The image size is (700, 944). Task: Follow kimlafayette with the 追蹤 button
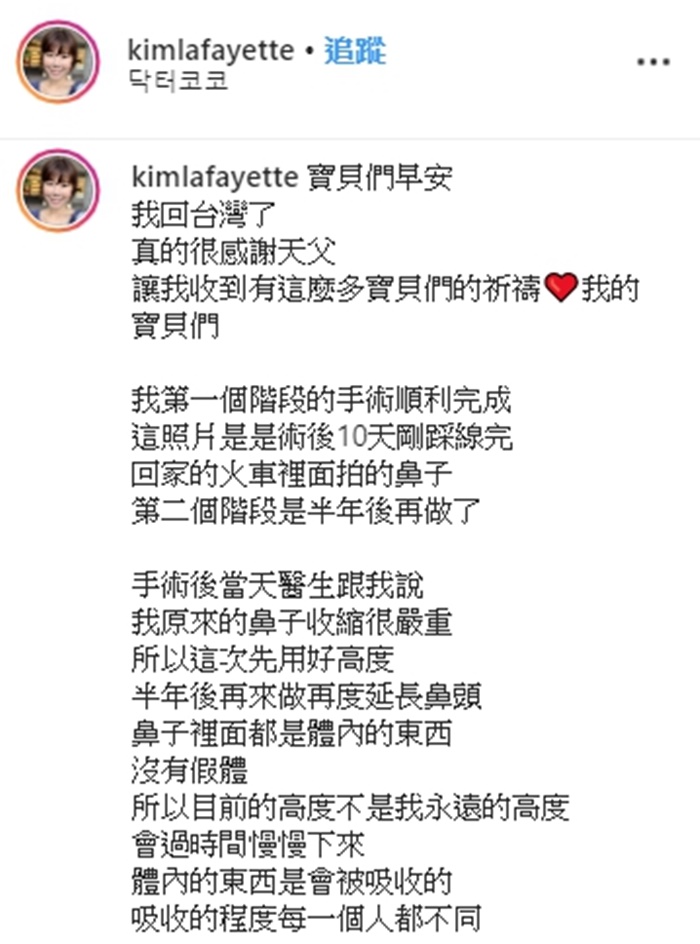(x=355, y=51)
